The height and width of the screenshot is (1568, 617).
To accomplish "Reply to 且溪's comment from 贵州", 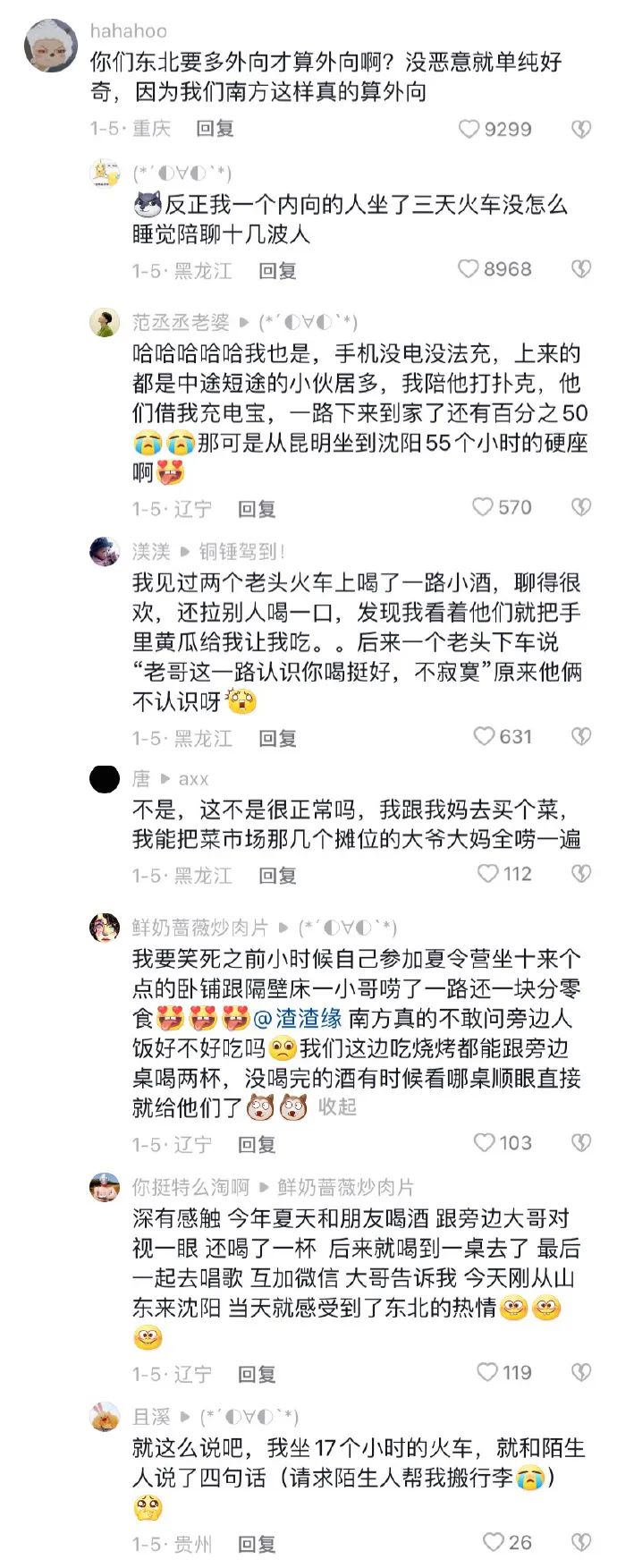I will point(257,1544).
